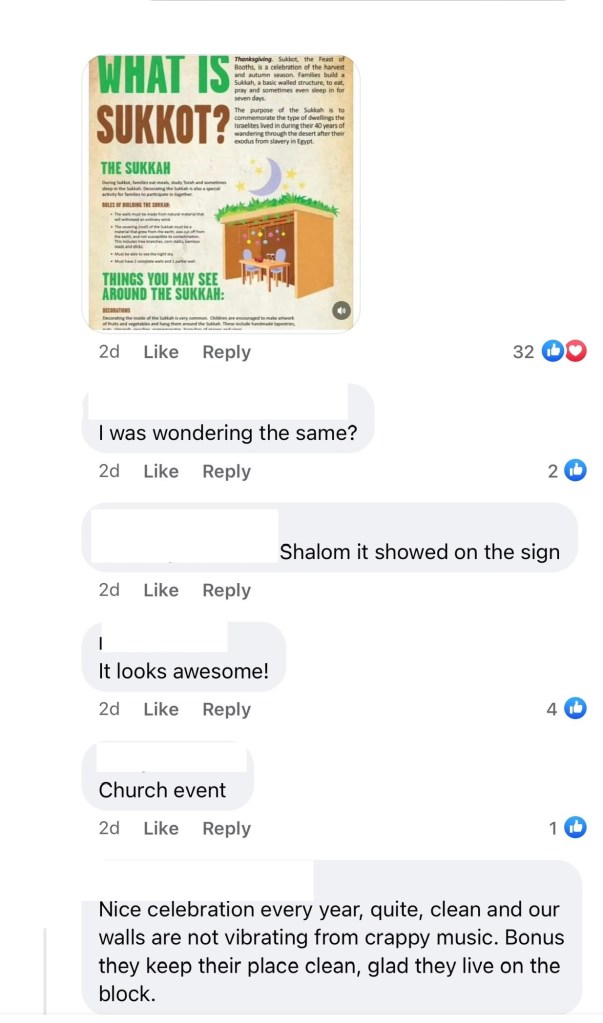Image resolution: width=603 pixels, height=1023 pixels.
Task: Like the Sukkot image comment
Action: [160, 352]
